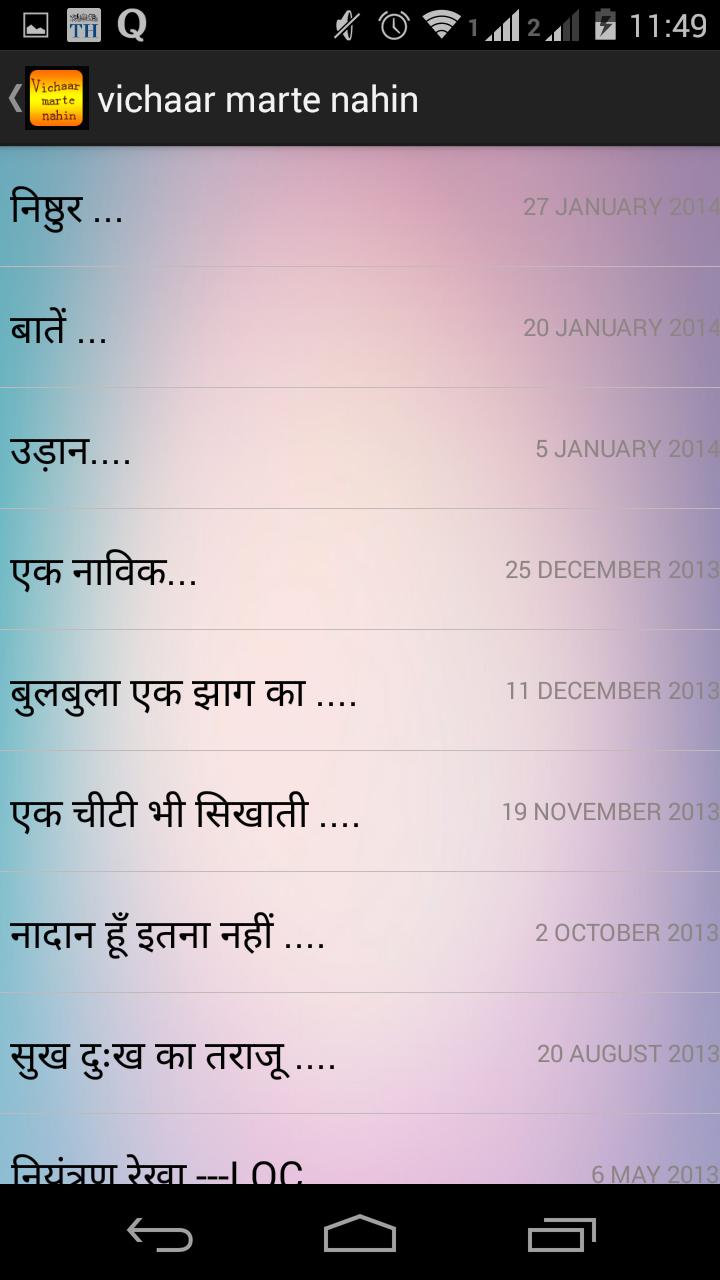Tap the system home button
The height and width of the screenshot is (1280, 720).
360,1234
